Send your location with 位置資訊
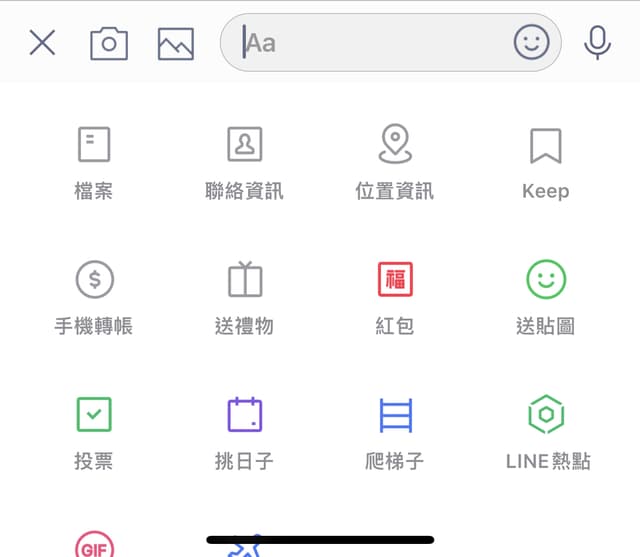Viewport: 640px width, 557px height. coord(395,160)
